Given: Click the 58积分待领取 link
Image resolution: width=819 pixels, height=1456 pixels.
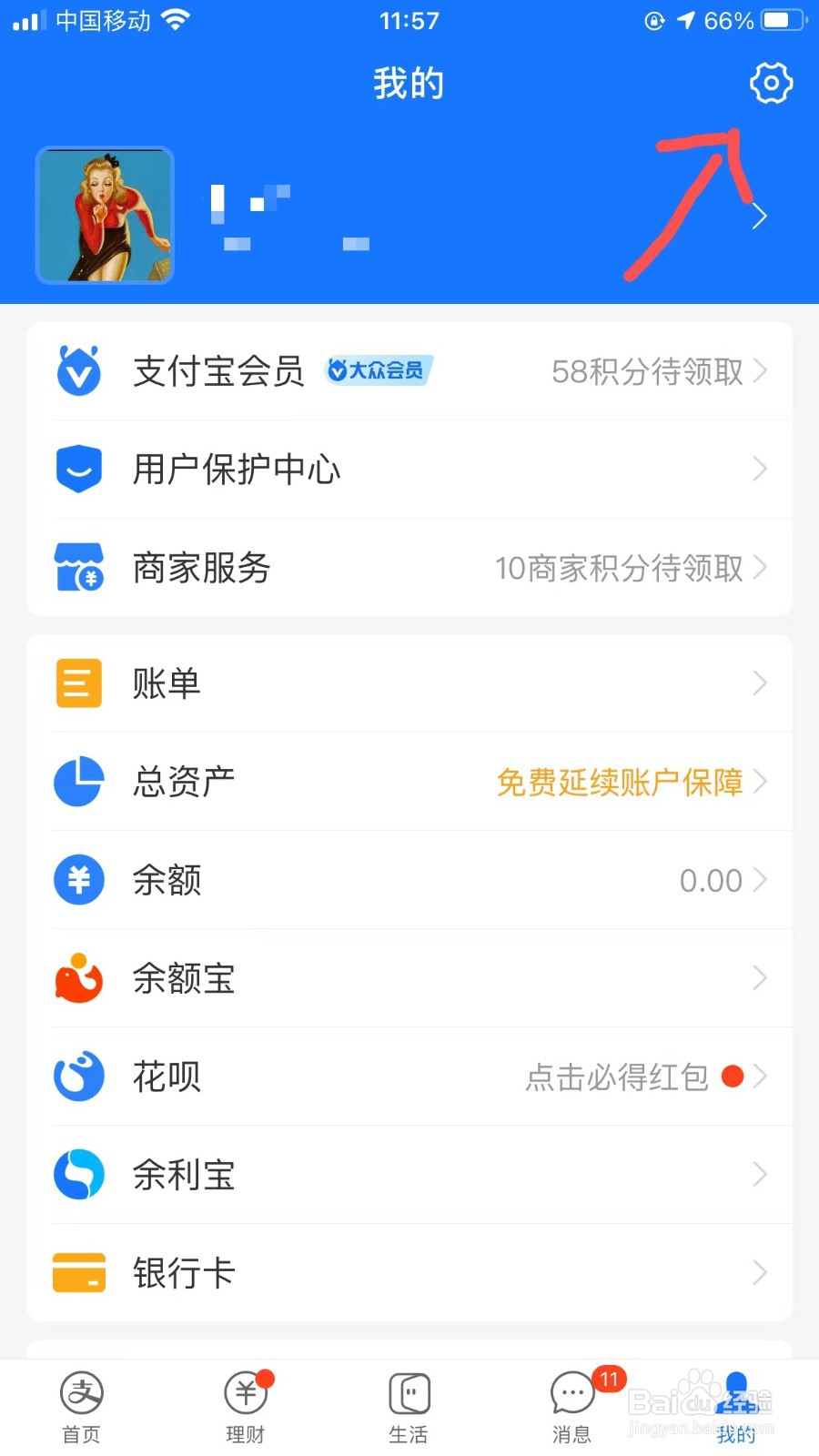Looking at the screenshot, I should tap(648, 371).
